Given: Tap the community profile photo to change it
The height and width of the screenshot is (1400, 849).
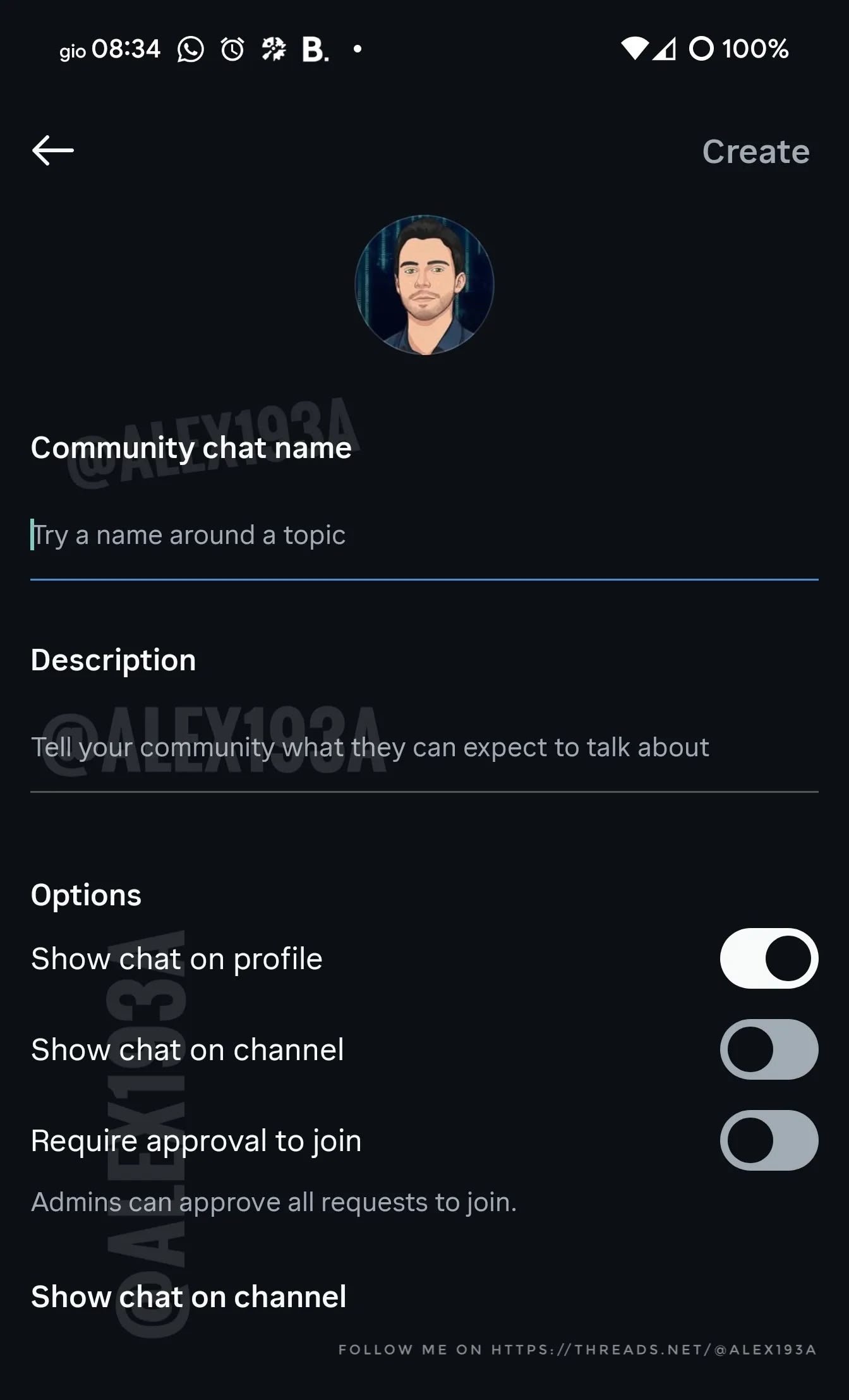Looking at the screenshot, I should coord(424,286).
